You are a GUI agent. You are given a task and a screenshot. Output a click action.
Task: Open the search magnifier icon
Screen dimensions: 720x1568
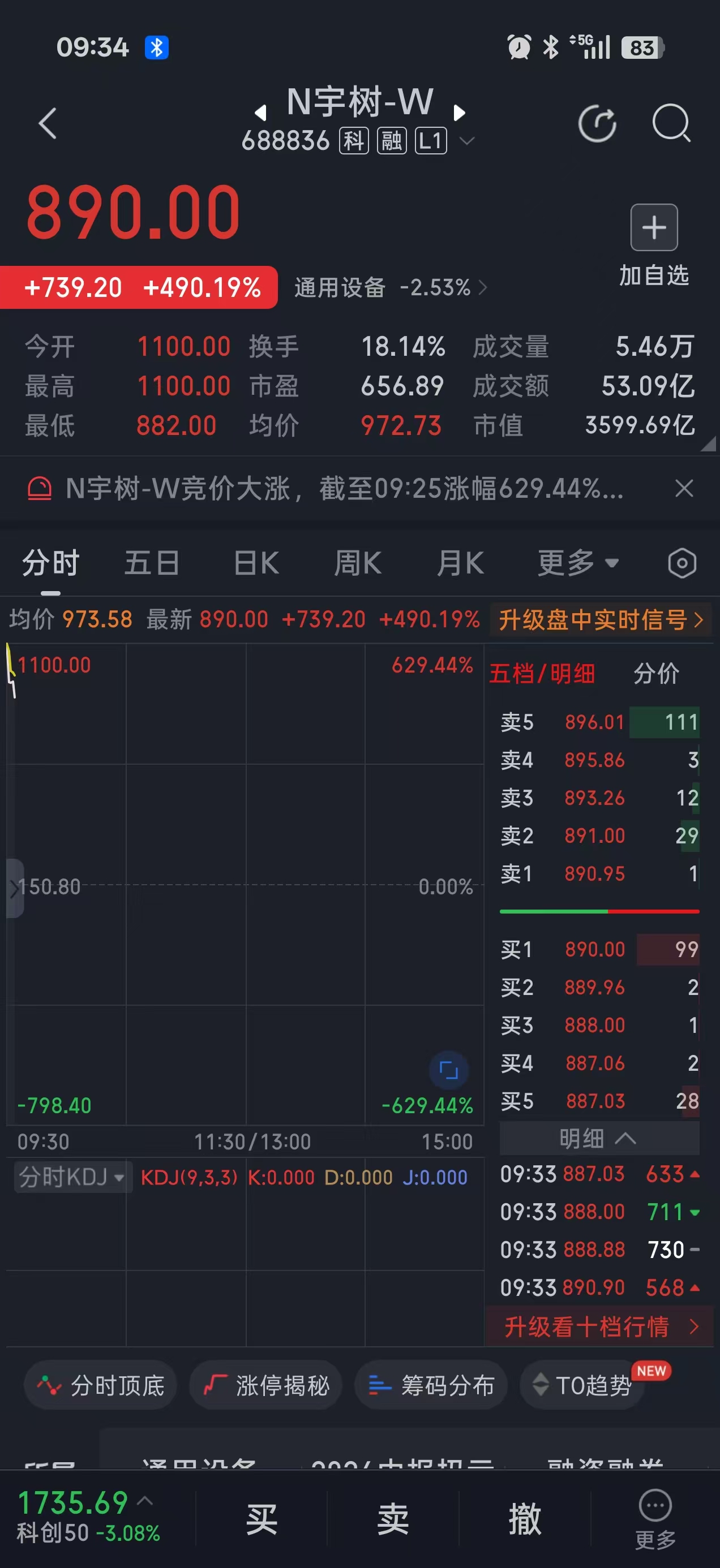(671, 123)
